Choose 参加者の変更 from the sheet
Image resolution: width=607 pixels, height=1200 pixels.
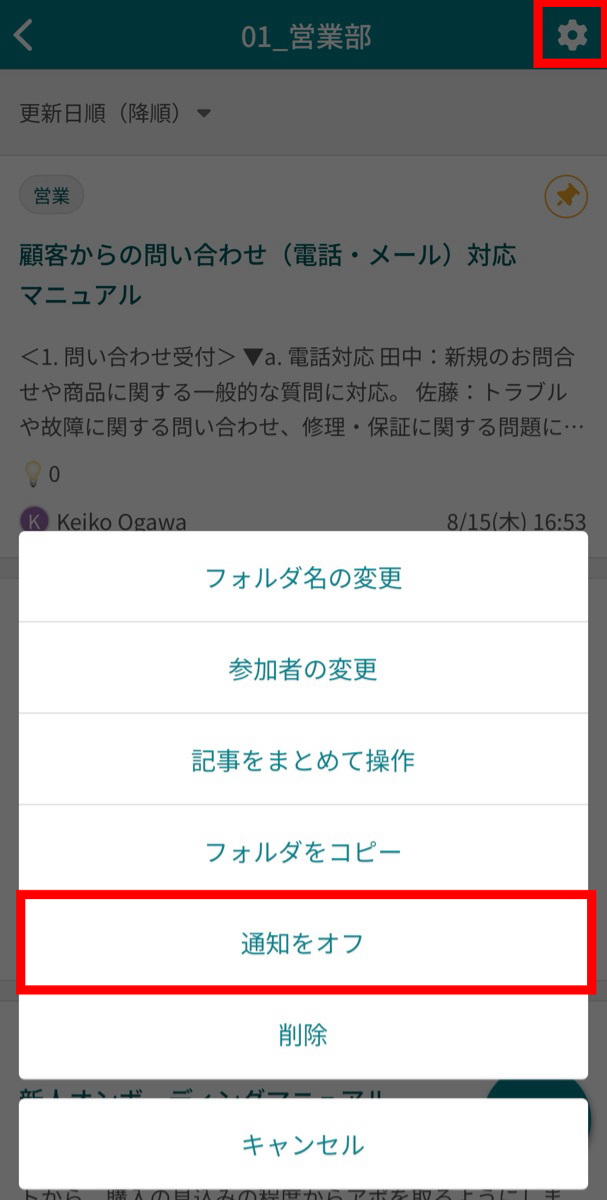click(303, 668)
